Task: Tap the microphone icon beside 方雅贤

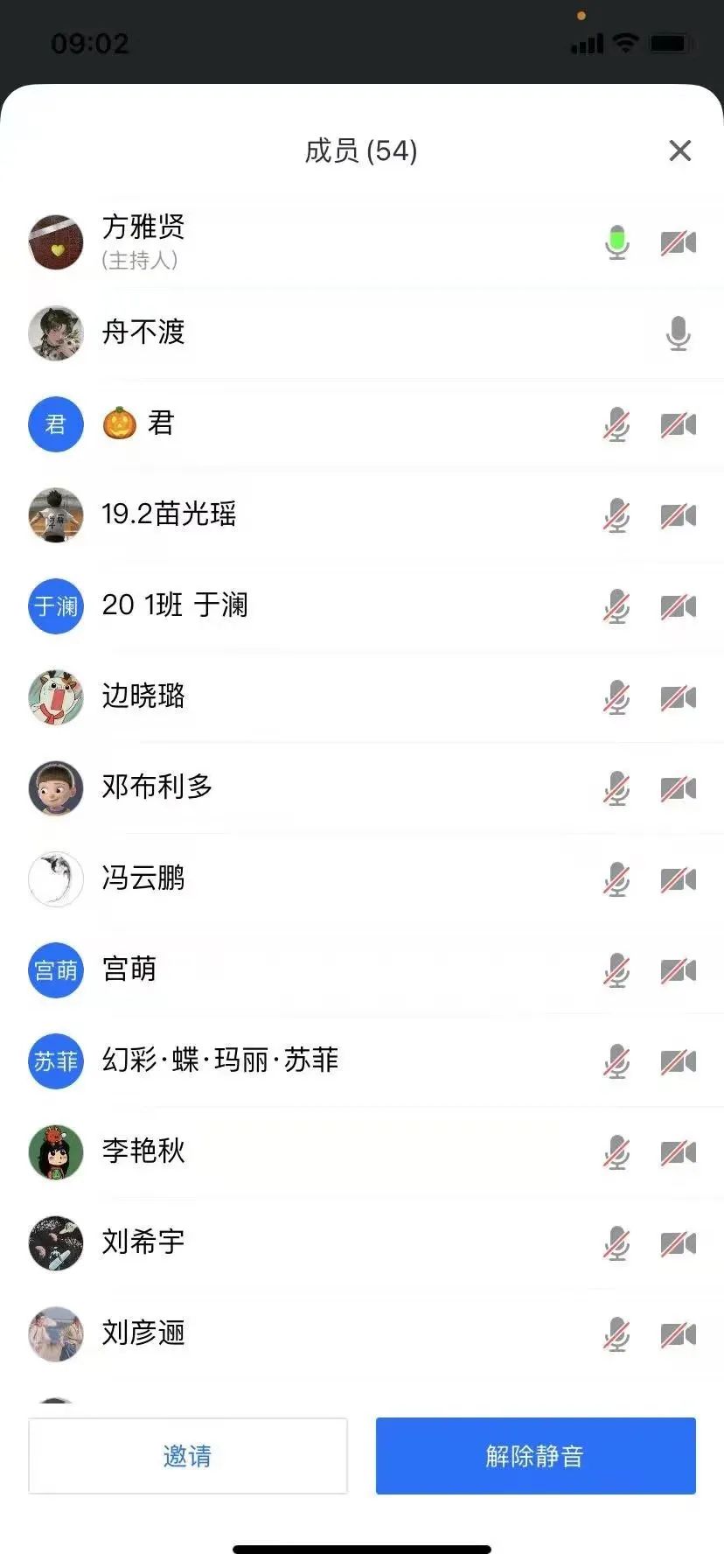Action: (617, 242)
